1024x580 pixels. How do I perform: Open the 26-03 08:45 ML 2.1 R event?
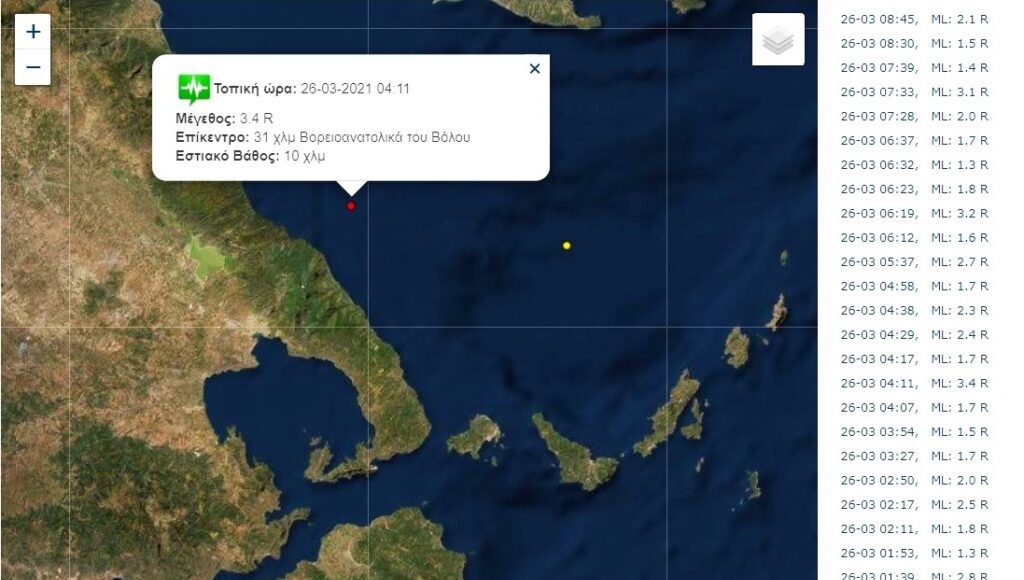914,19
